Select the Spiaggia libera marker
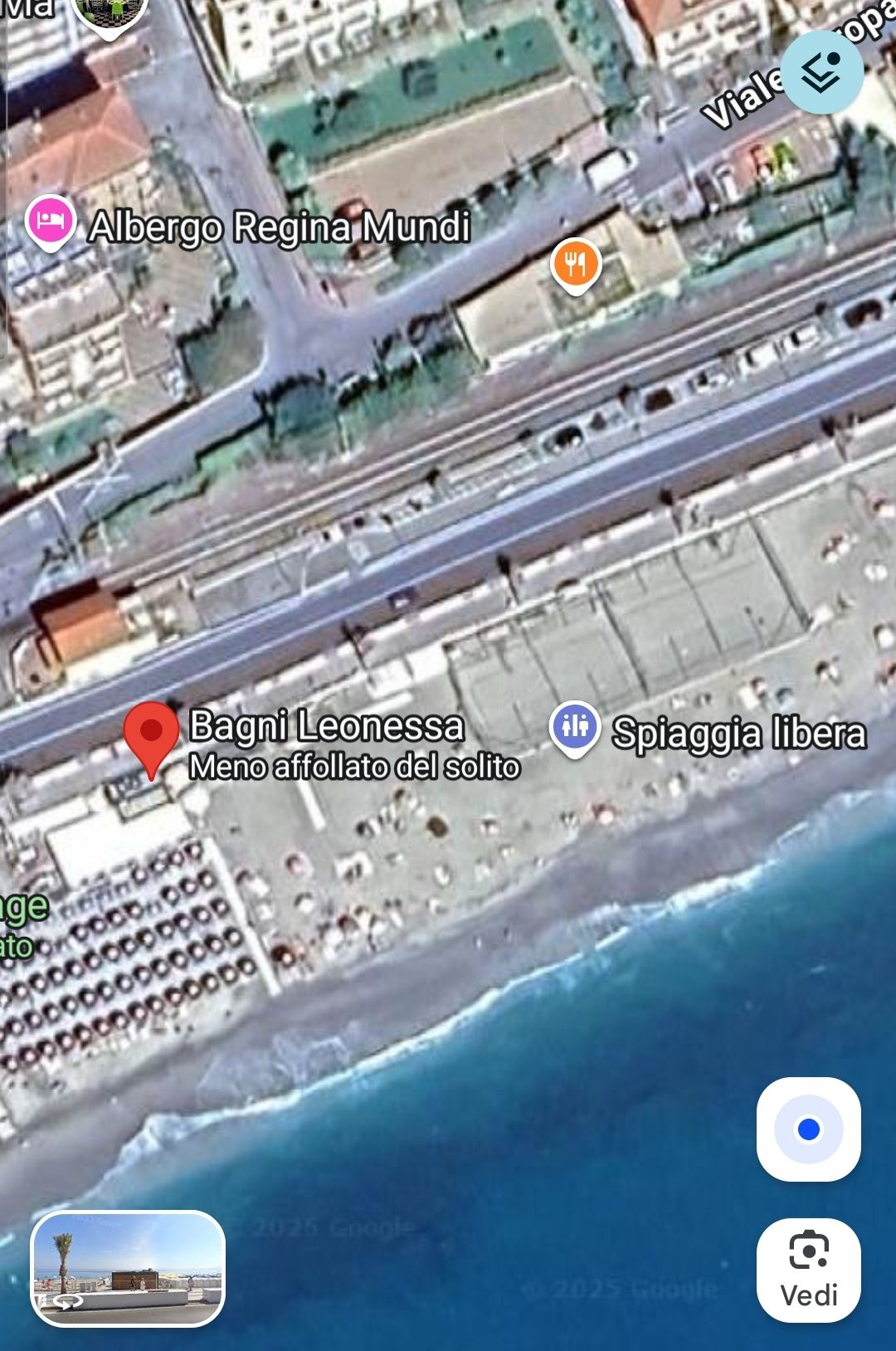The image size is (896, 1351). coord(574,728)
